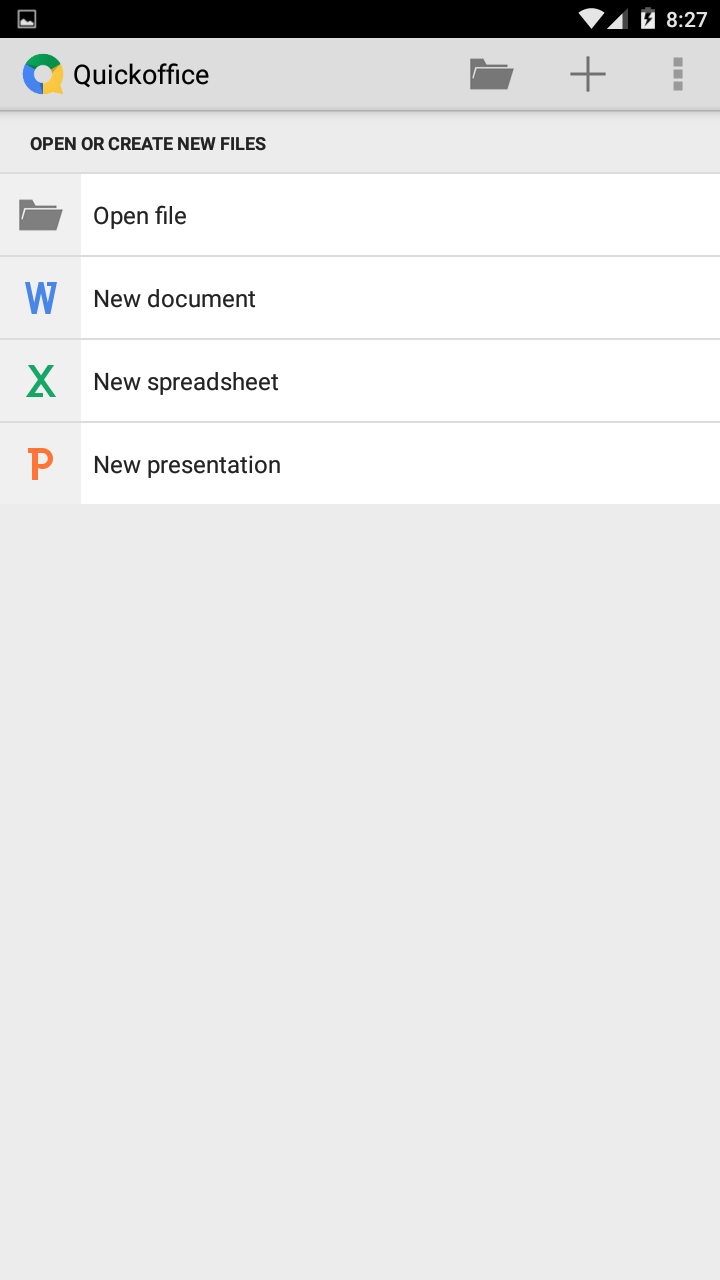Start a New spreadsheet
Screen dimensions: 720x1280
pyautogui.click(x=360, y=381)
